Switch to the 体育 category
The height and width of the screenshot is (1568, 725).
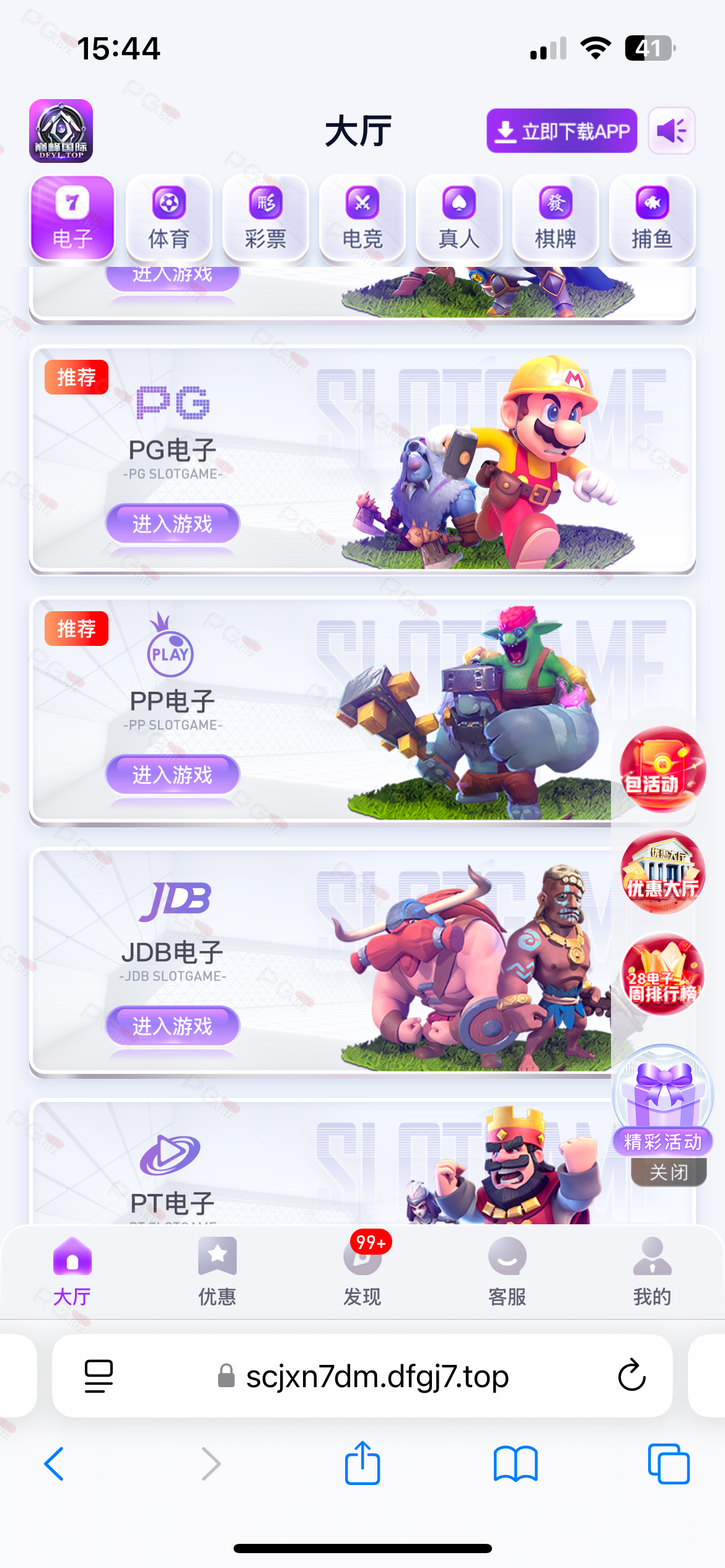click(x=169, y=218)
